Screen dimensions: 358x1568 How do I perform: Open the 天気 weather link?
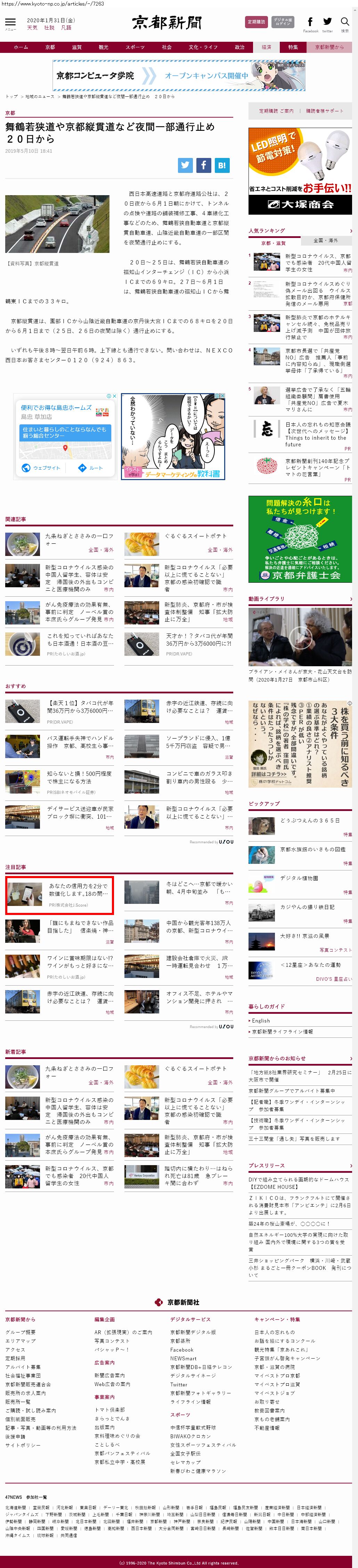32,28
